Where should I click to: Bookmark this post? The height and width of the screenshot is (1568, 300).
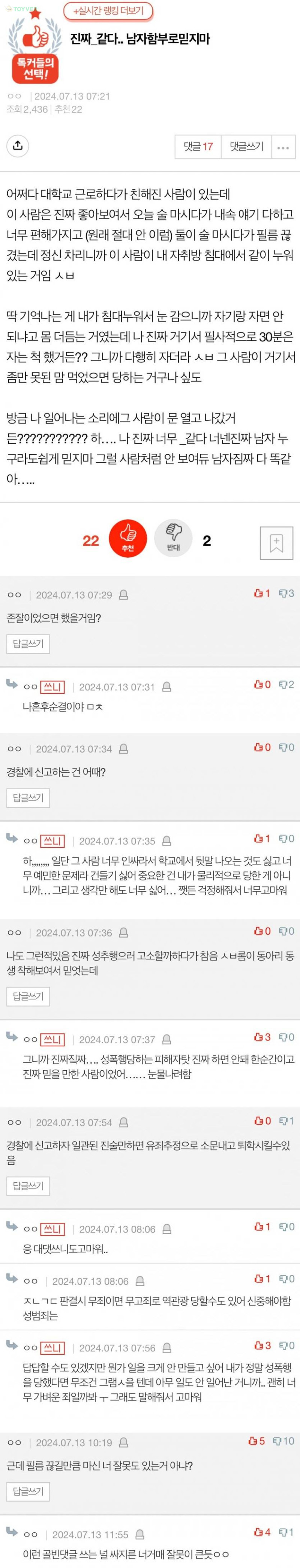point(276,542)
